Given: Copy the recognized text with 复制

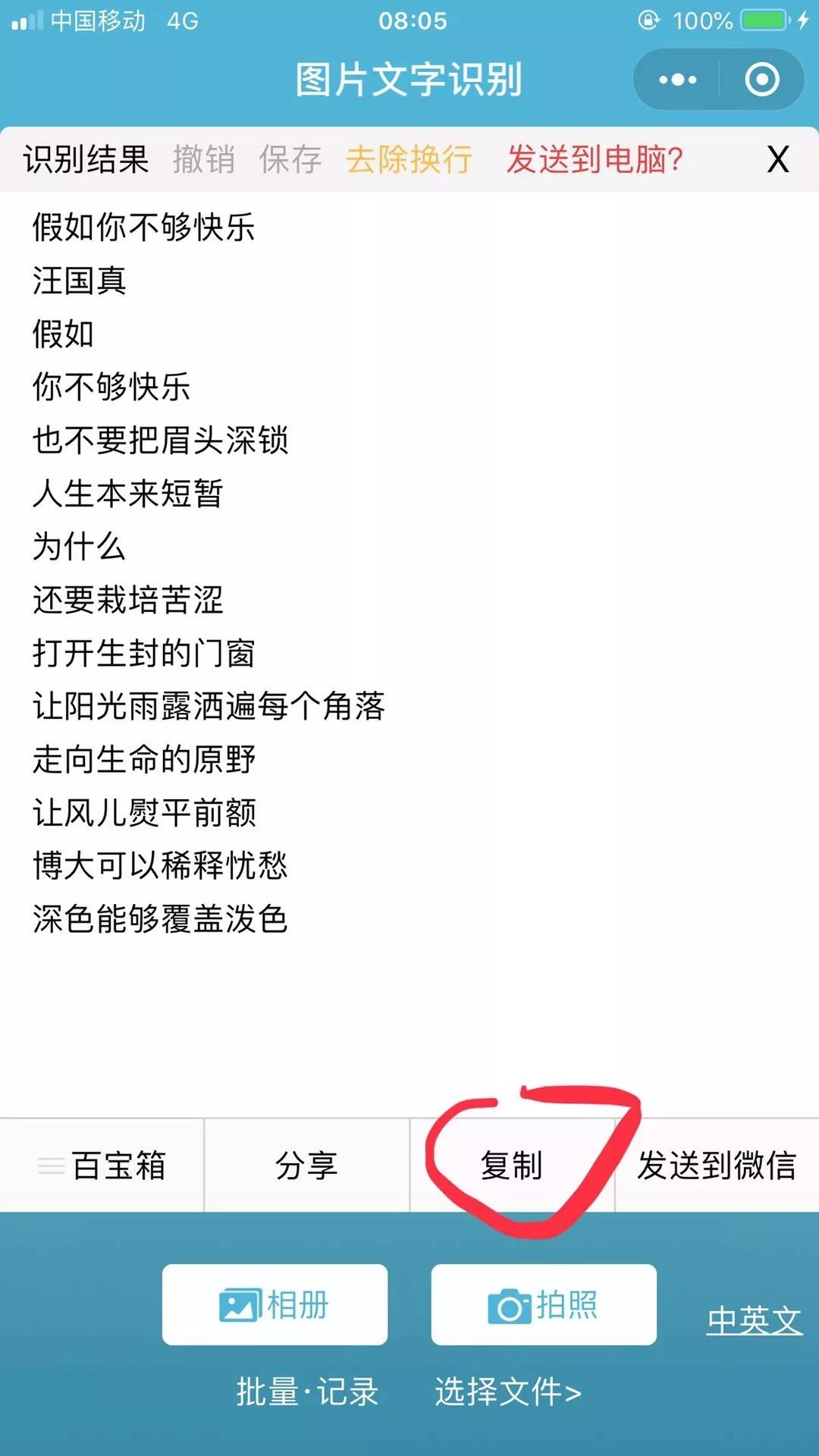Looking at the screenshot, I should click(512, 1166).
